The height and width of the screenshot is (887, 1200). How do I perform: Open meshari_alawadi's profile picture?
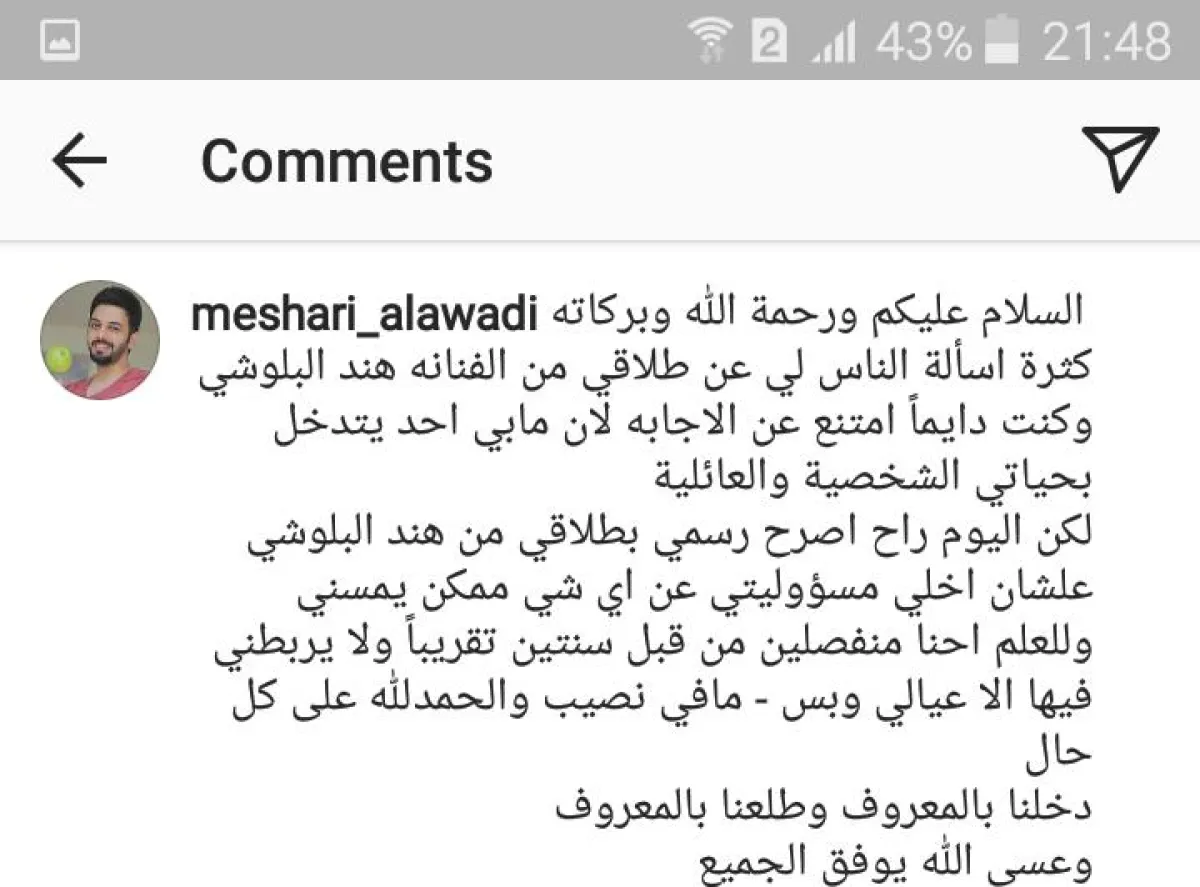[x=99, y=340]
